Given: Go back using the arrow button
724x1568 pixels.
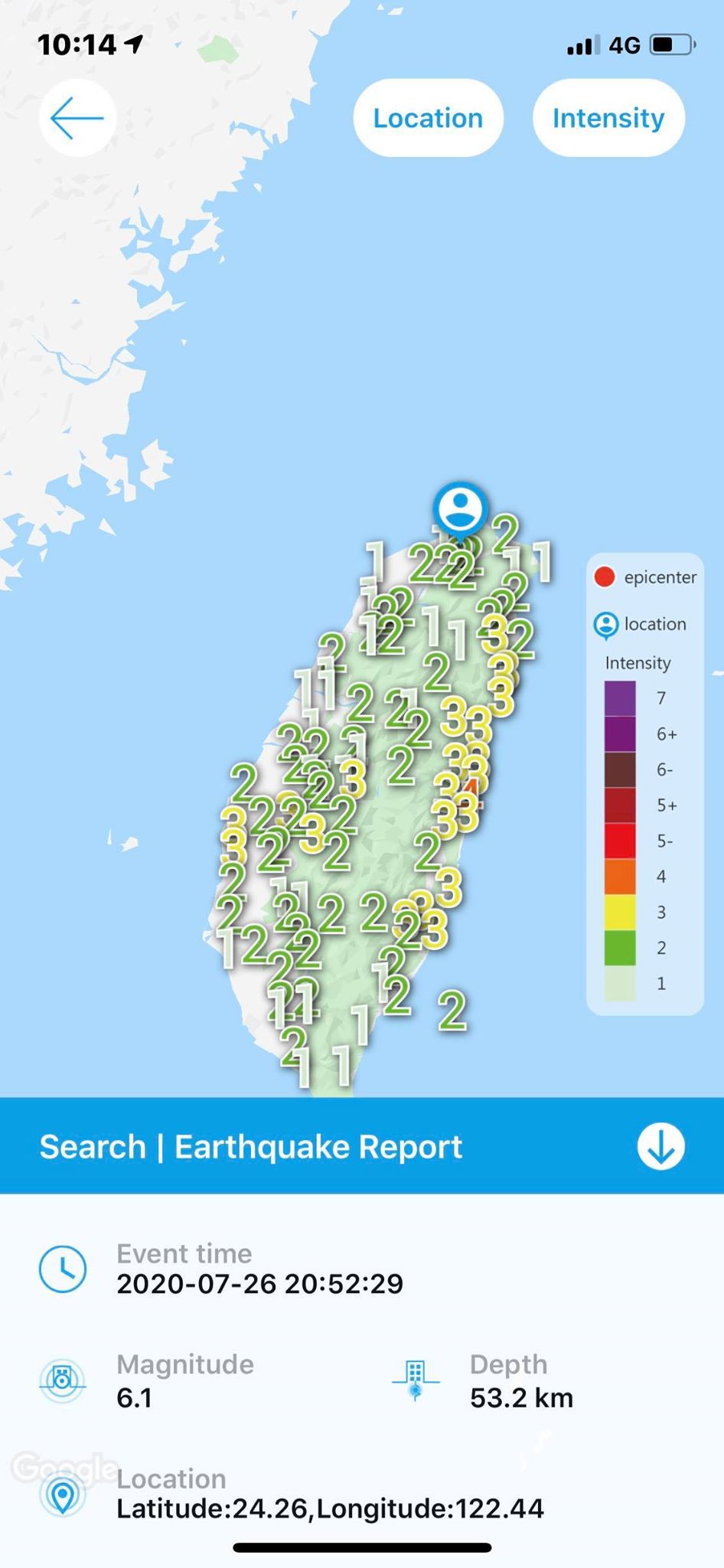Looking at the screenshot, I should point(77,119).
